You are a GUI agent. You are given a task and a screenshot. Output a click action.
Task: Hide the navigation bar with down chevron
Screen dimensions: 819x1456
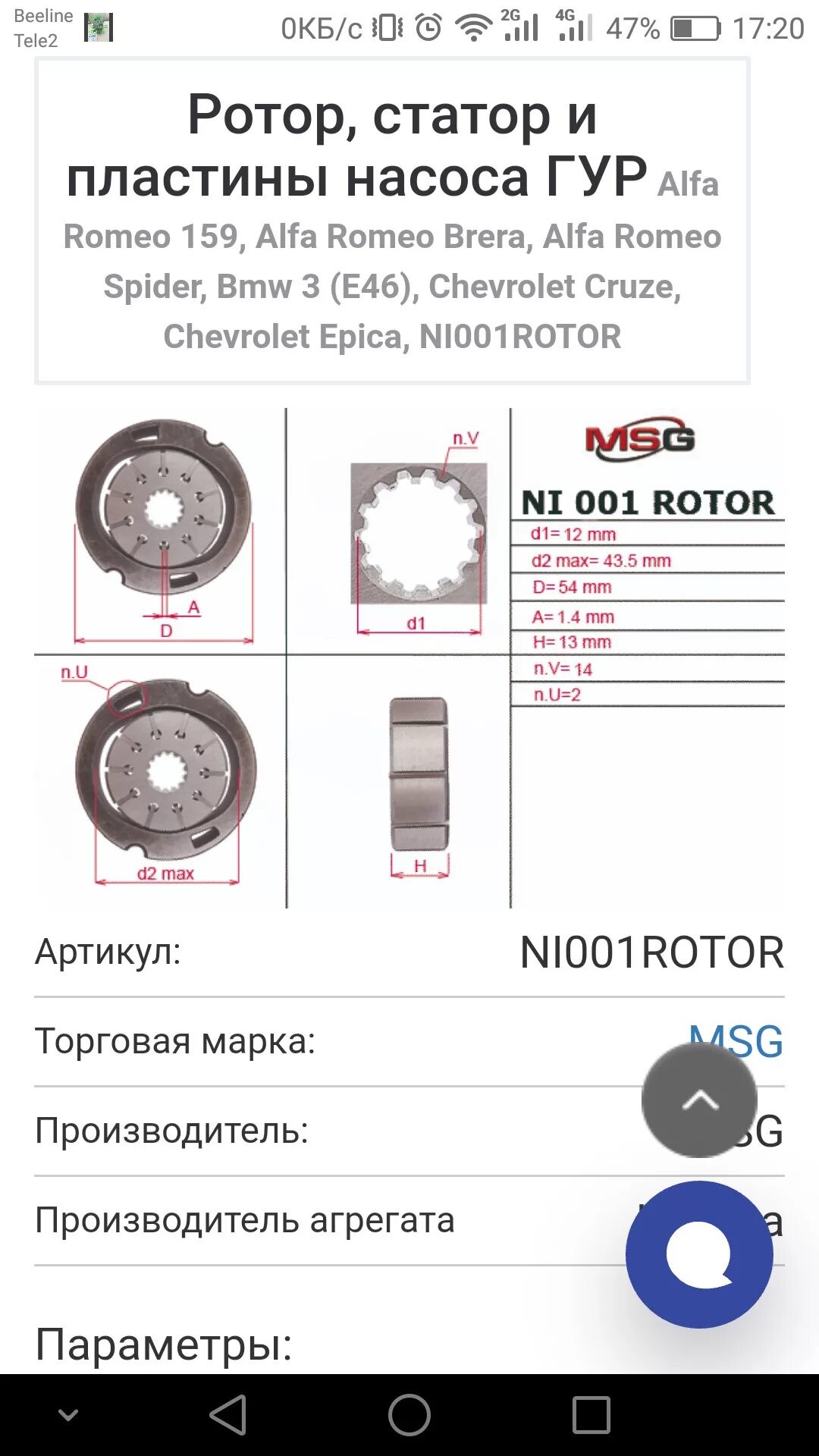(68, 1414)
